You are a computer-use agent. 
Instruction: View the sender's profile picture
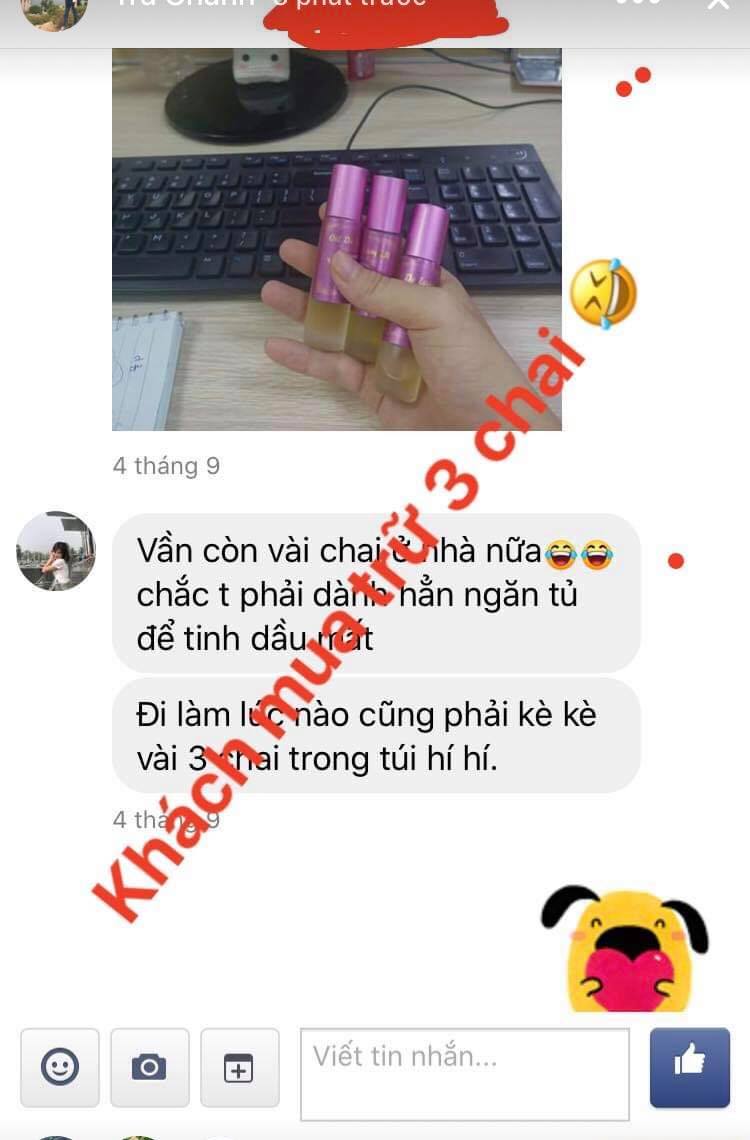[x=56, y=551]
